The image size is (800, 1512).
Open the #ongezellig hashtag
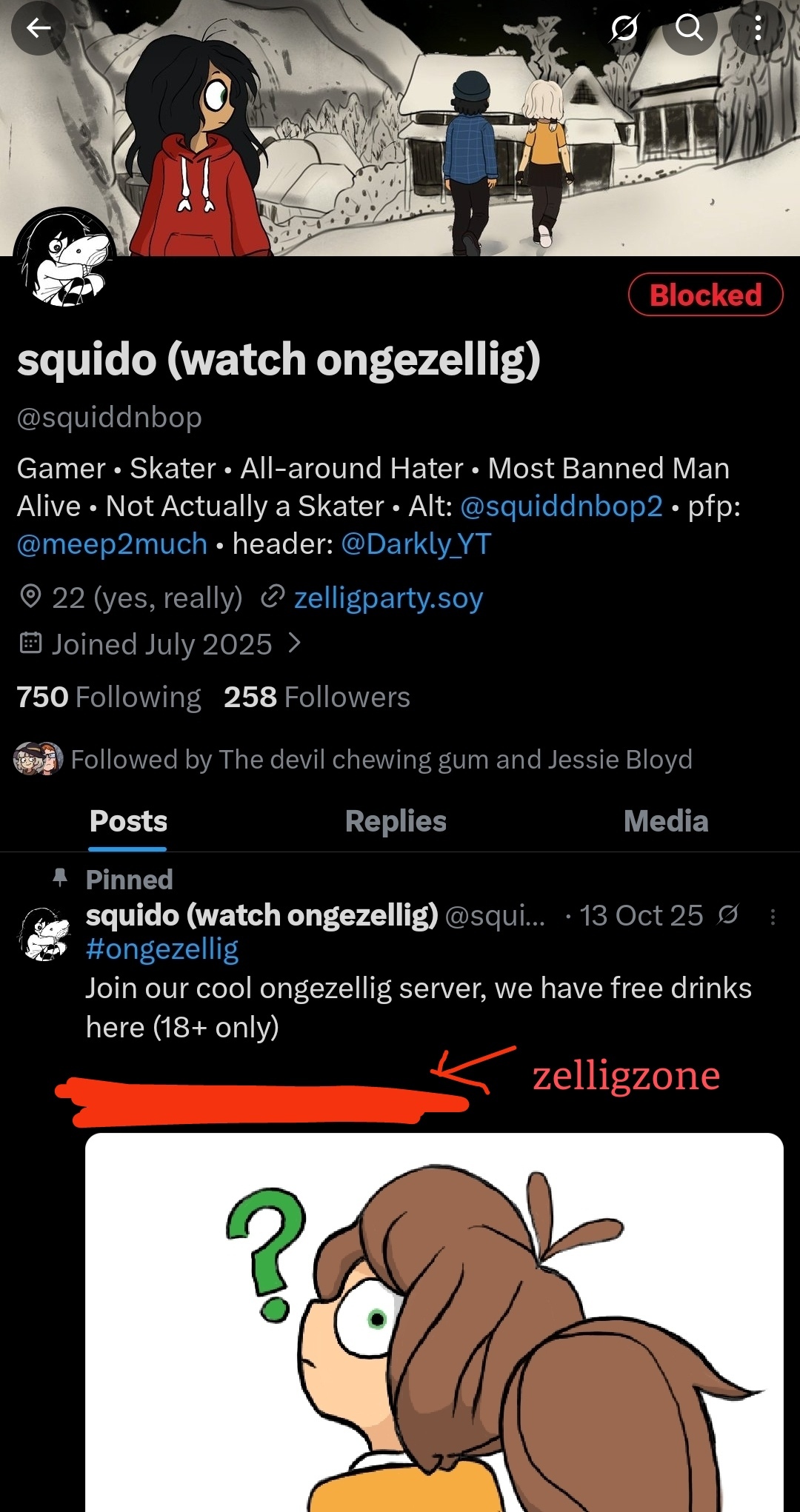[x=162, y=949]
